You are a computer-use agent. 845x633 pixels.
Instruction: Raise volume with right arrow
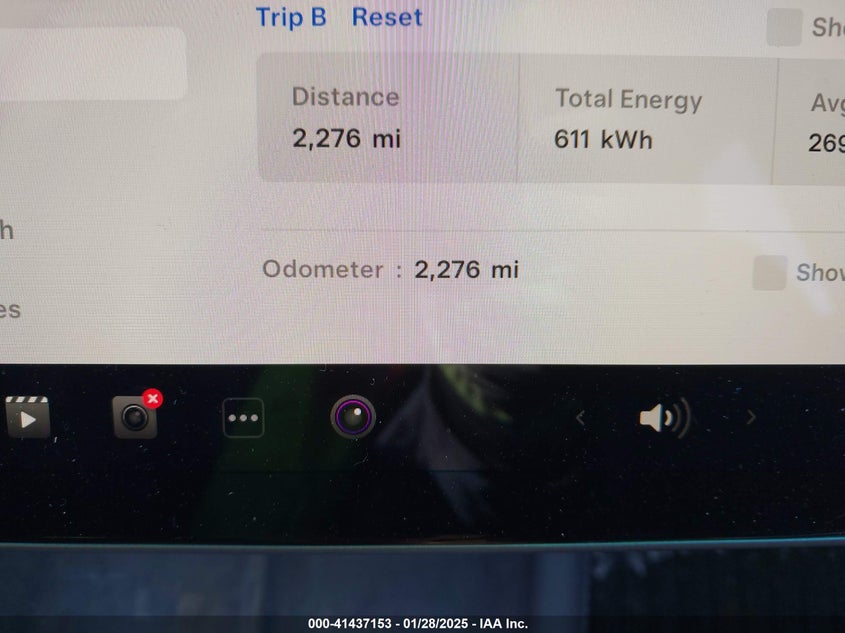coord(751,417)
